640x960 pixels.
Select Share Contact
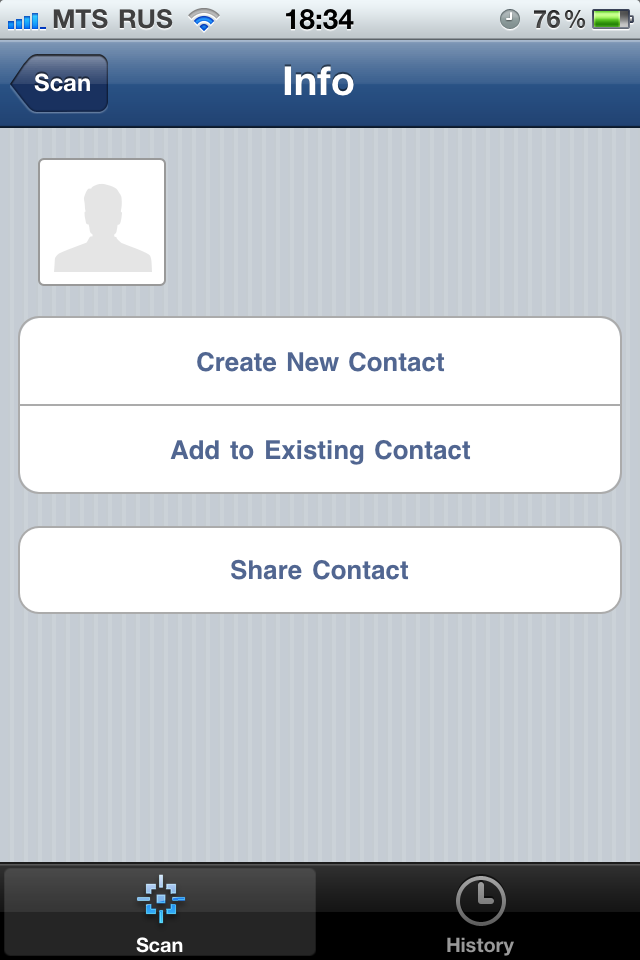[x=320, y=570]
